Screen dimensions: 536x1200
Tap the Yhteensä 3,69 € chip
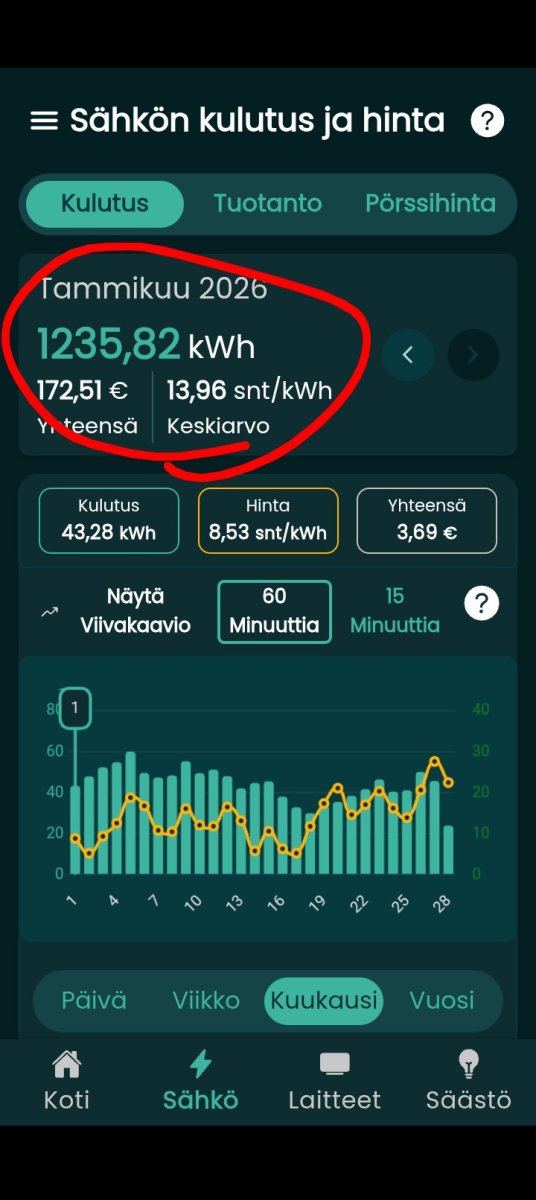(x=427, y=520)
